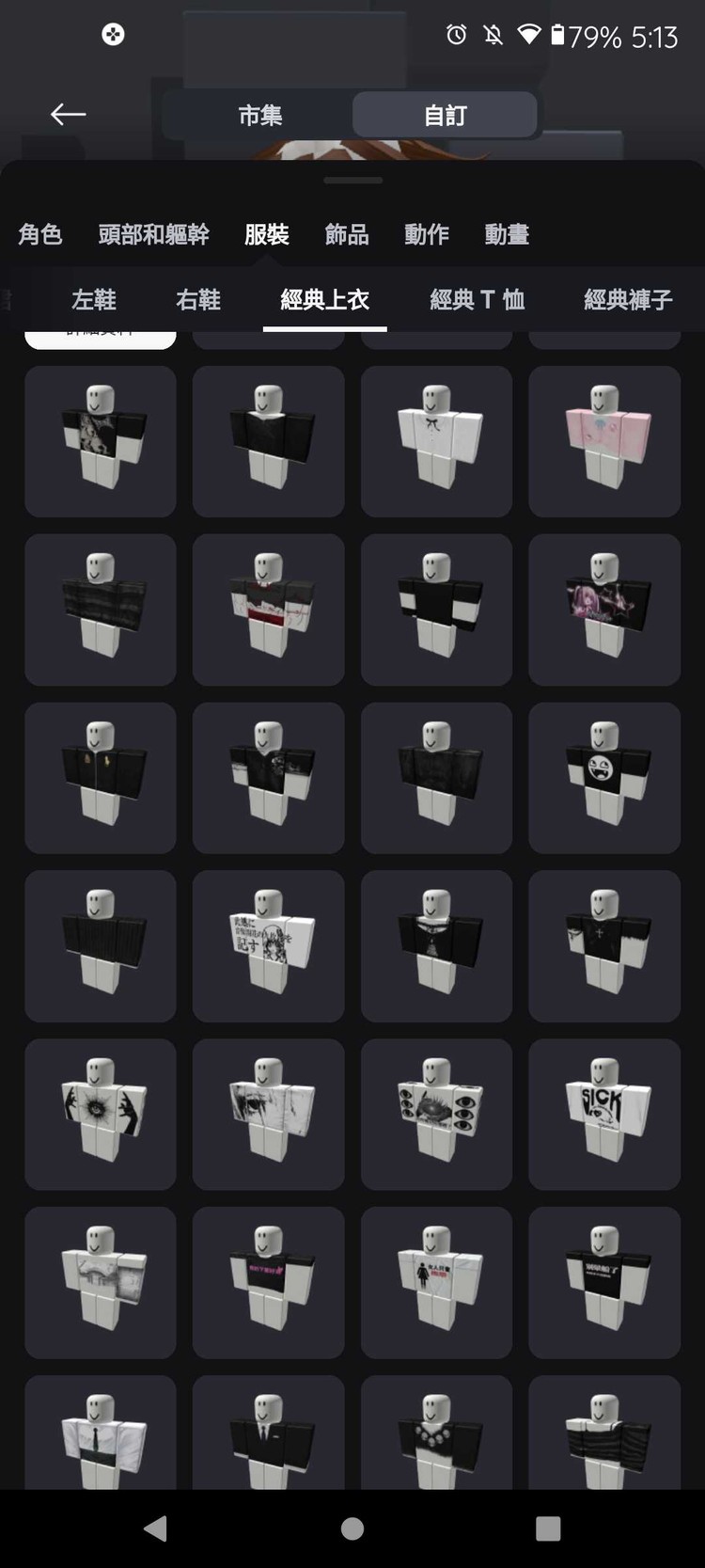The image size is (705, 1568).
Task: Open the 動畫 category
Action: pos(507,234)
